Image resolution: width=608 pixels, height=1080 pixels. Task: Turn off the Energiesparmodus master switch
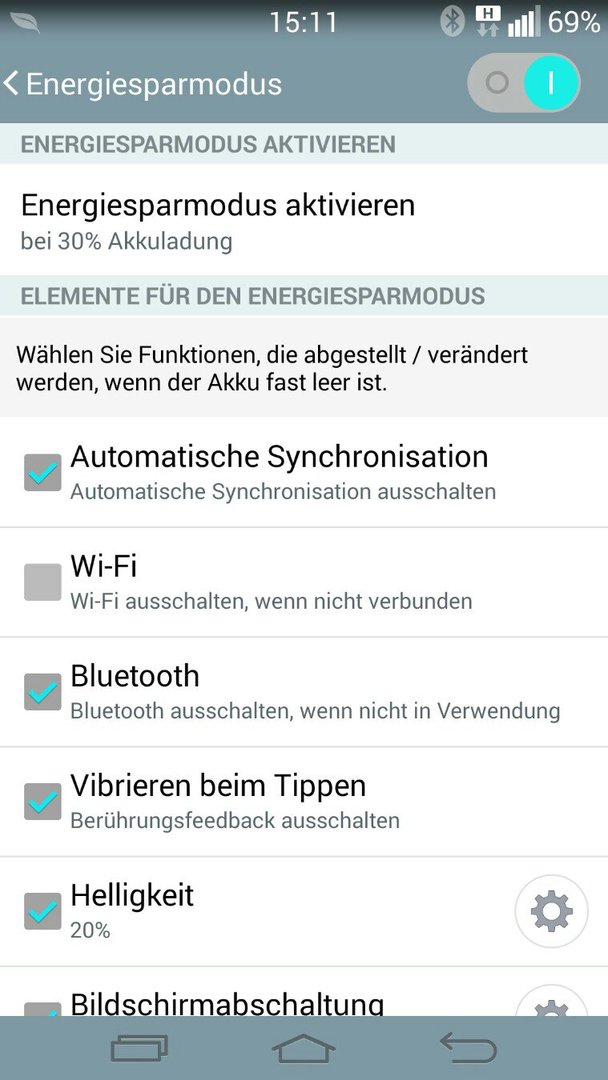[x=523, y=83]
